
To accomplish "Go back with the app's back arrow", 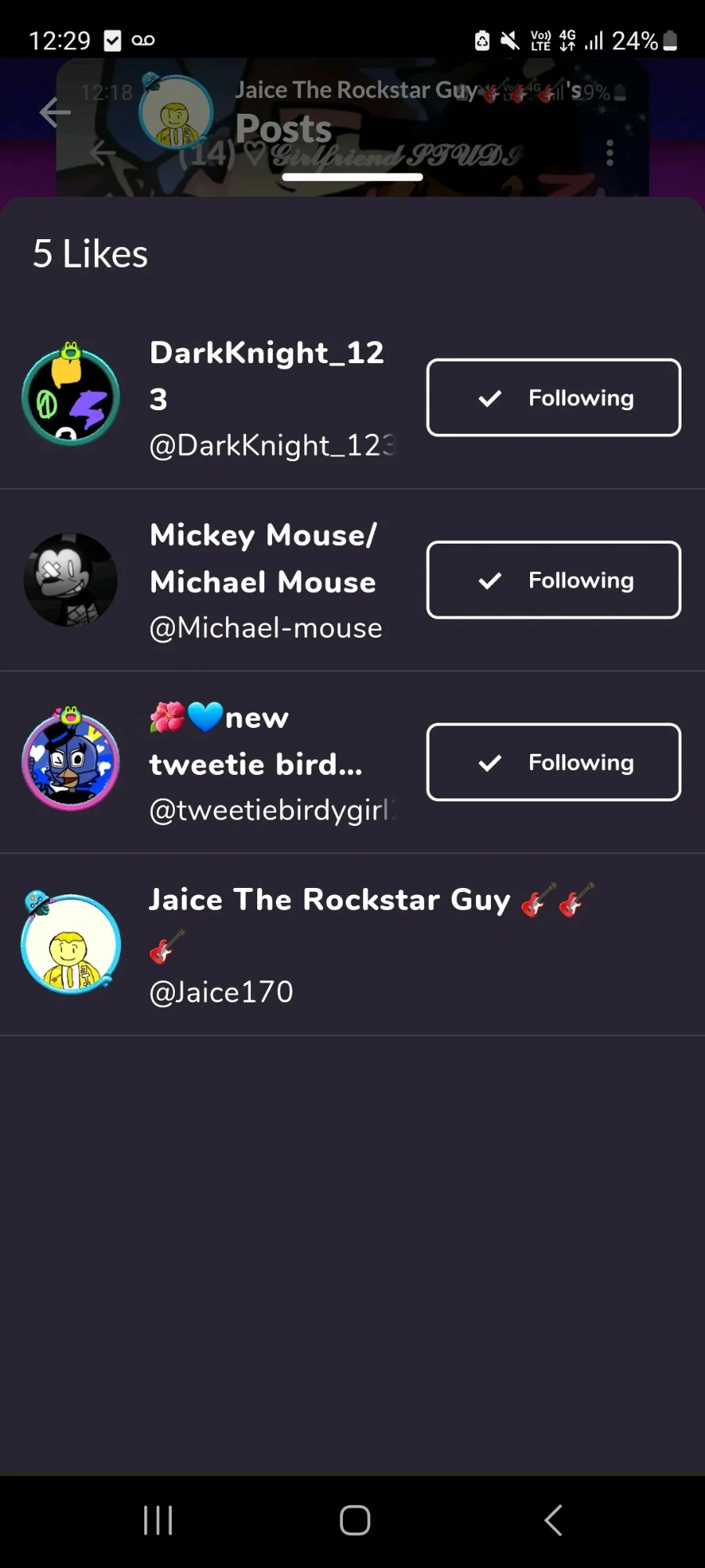I will click(x=55, y=112).
